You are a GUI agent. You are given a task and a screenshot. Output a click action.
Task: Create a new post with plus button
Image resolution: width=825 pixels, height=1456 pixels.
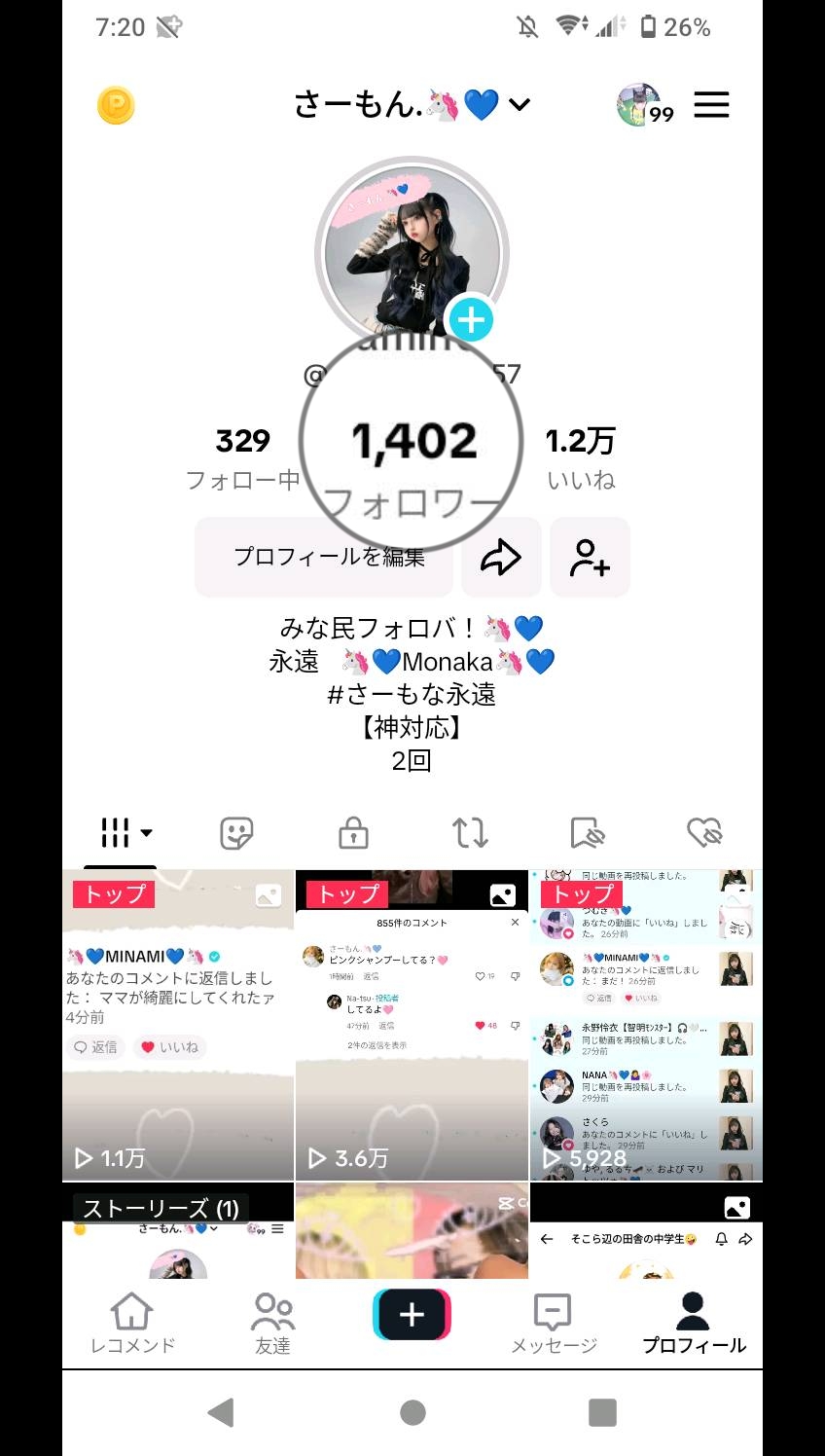412,1315
